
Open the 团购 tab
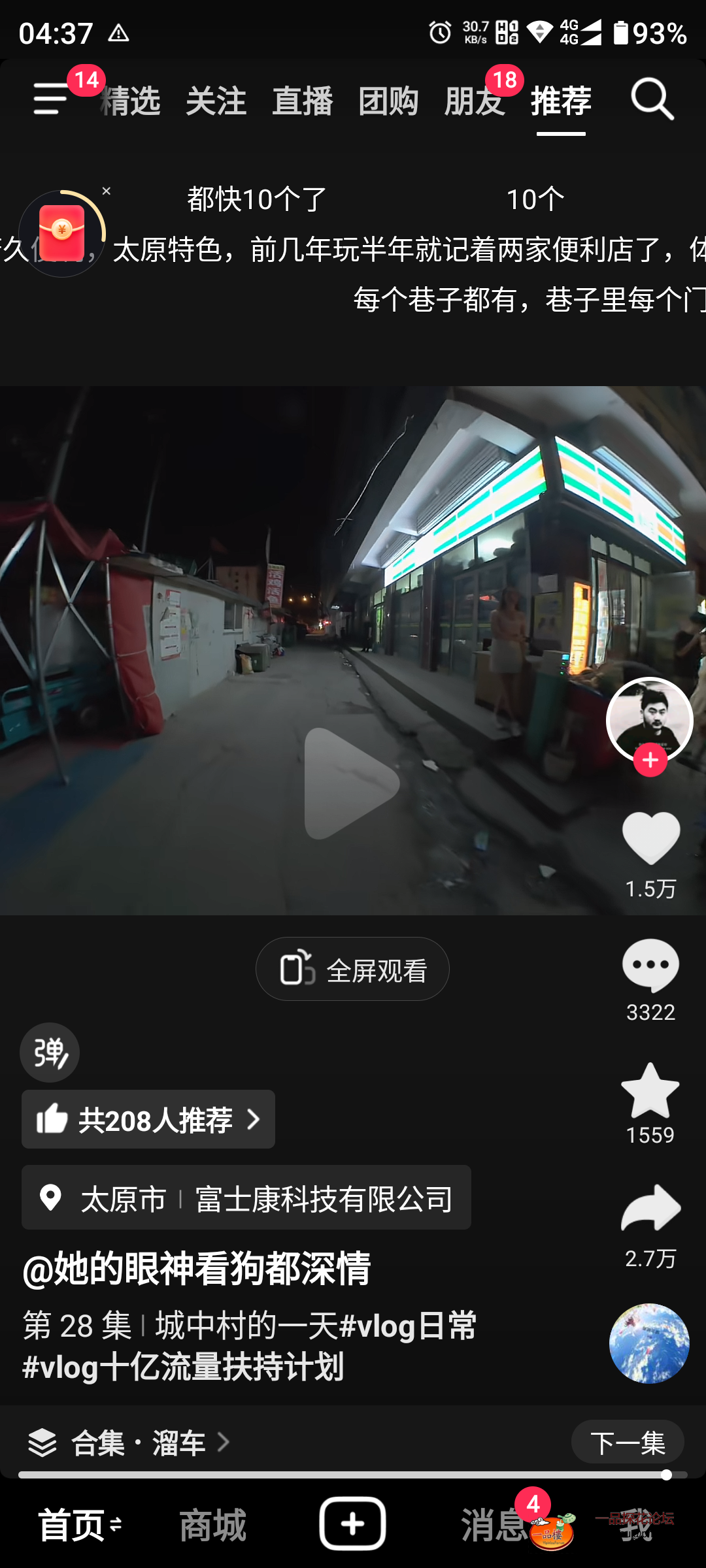(x=390, y=99)
